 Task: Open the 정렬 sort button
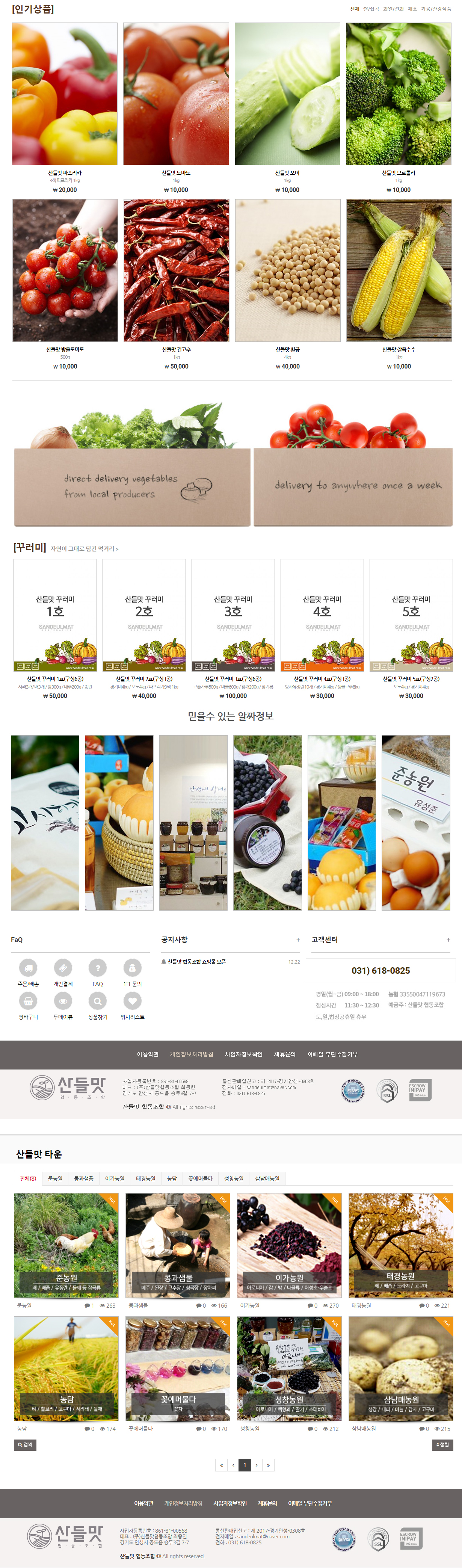(x=442, y=1444)
